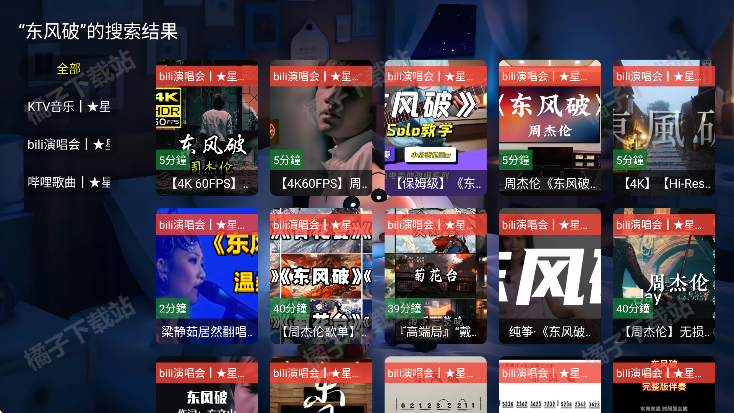
Task: Open the "高端局" 39分钟 video
Action: pyautogui.click(x=435, y=275)
